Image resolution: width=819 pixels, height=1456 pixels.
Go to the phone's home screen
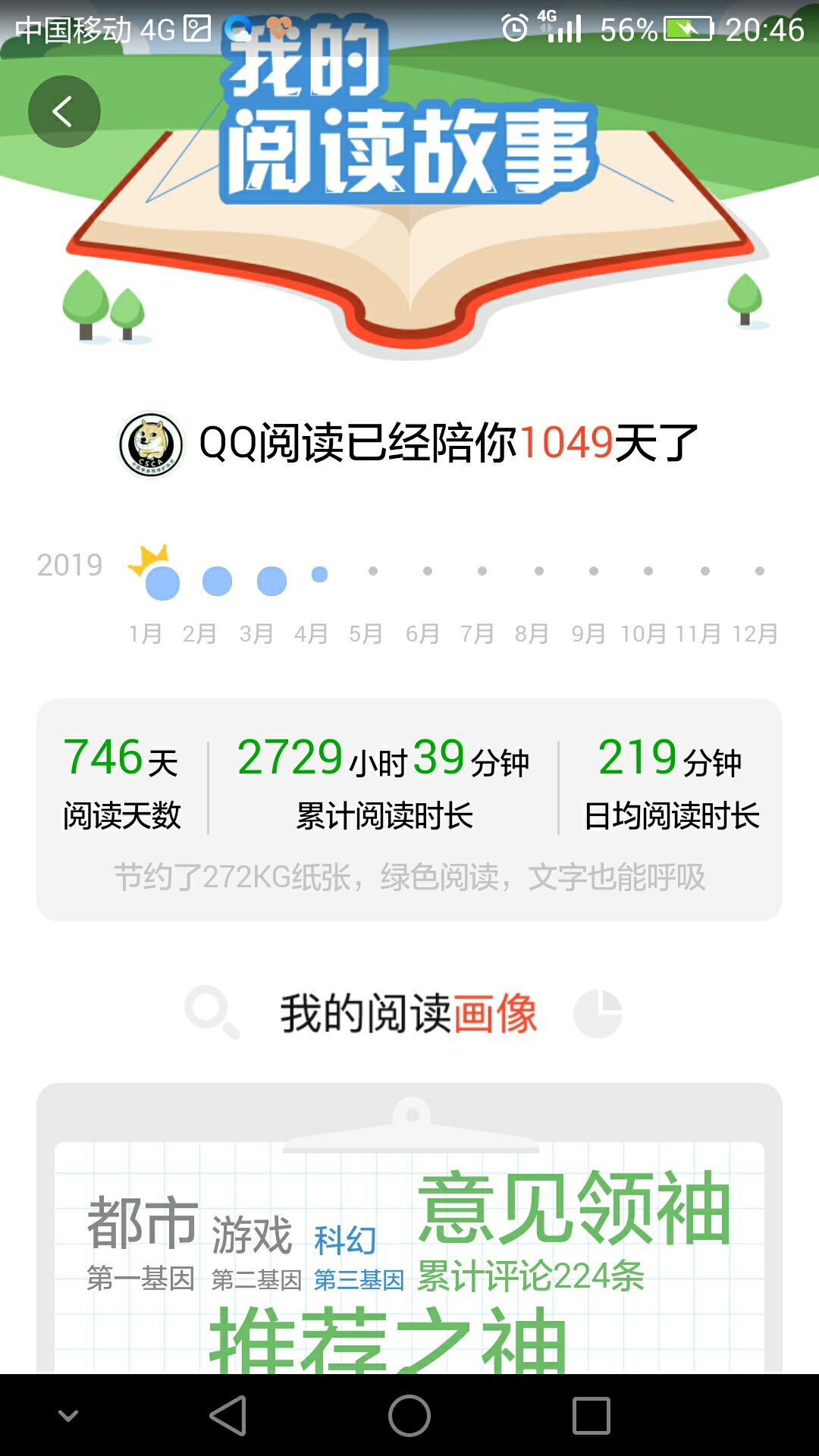coord(409,1416)
